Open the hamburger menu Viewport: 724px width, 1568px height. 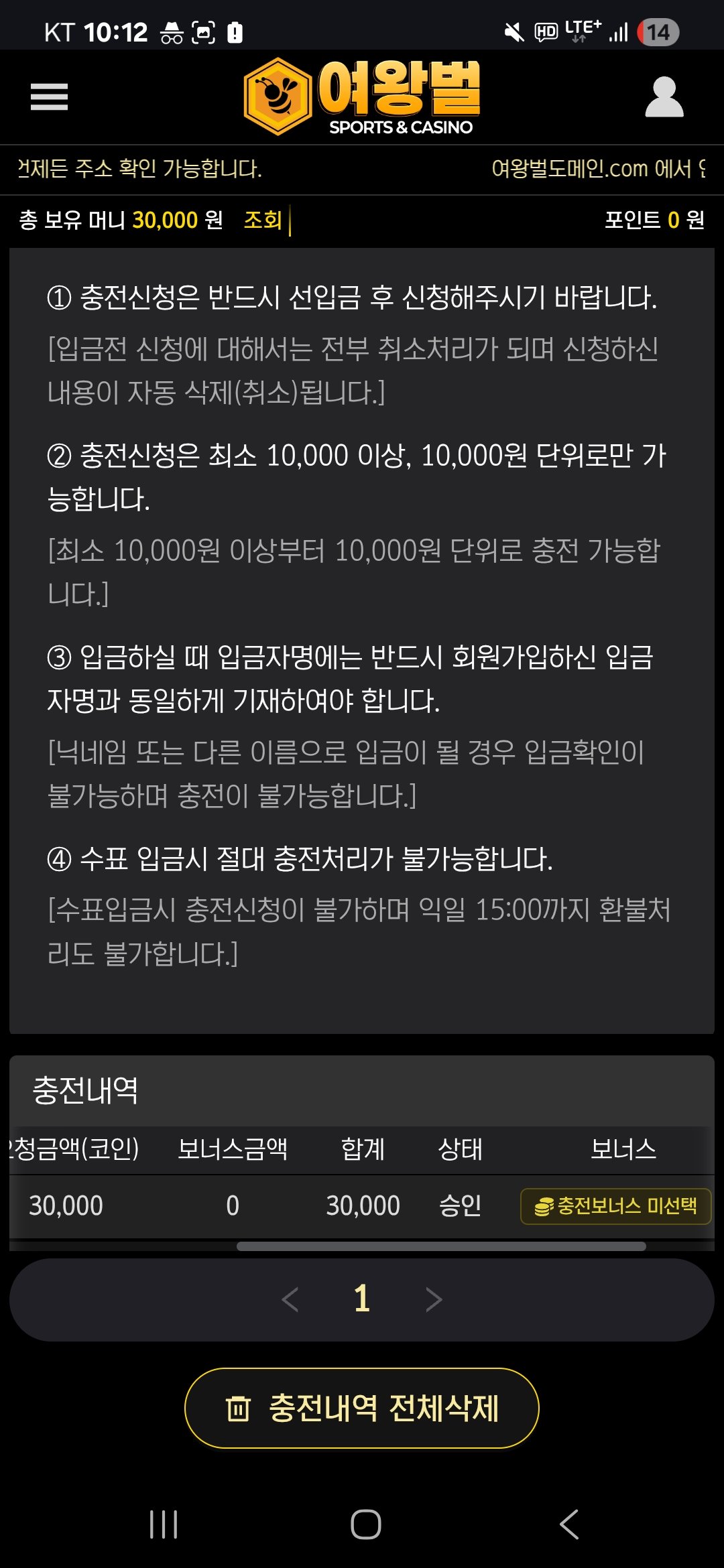(49, 96)
